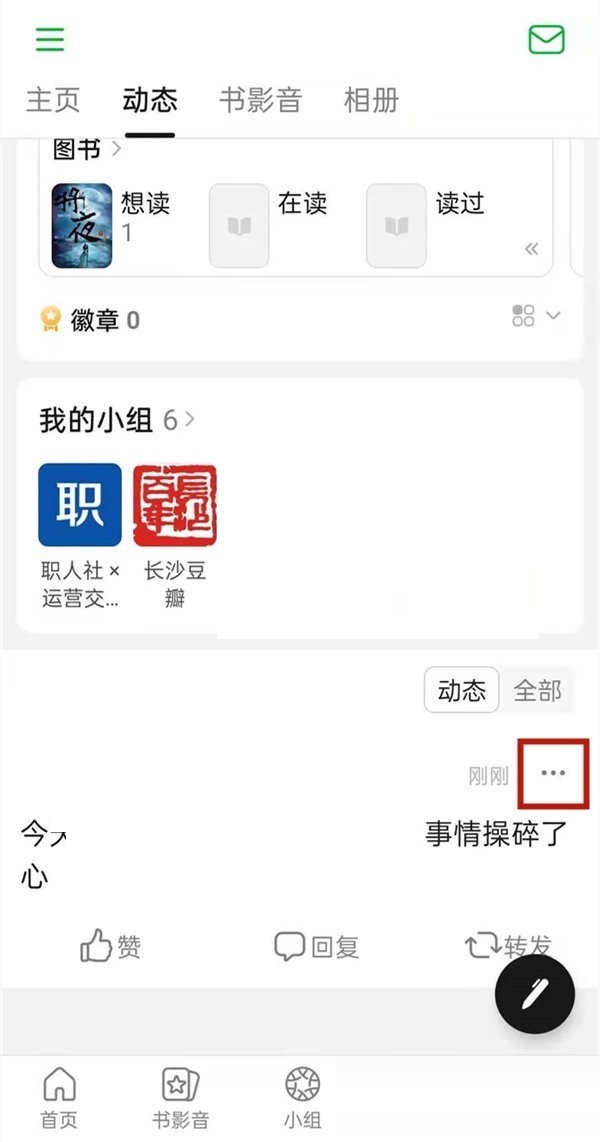
Task: Switch to the 主页 tab
Action: tap(53, 100)
